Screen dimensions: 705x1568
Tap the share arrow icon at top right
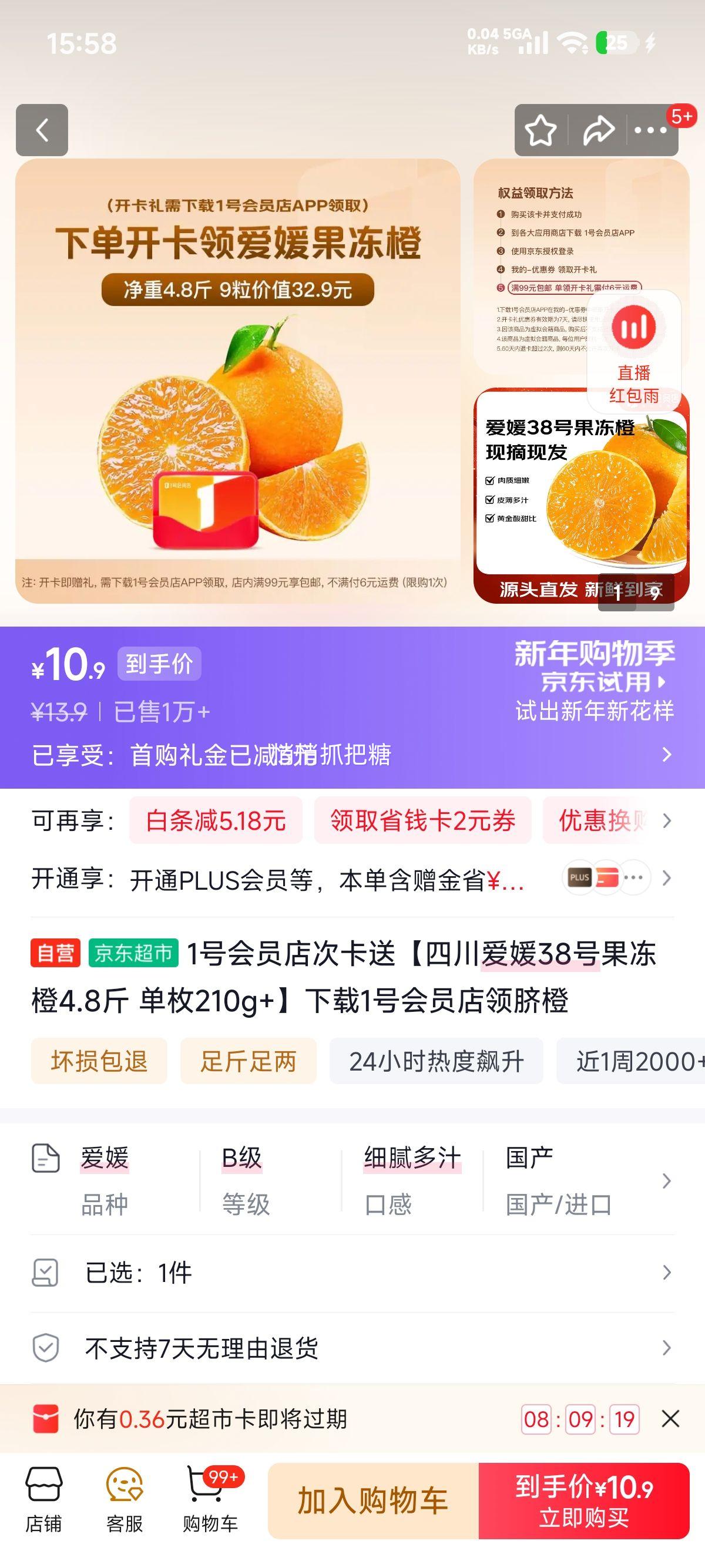[600, 129]
